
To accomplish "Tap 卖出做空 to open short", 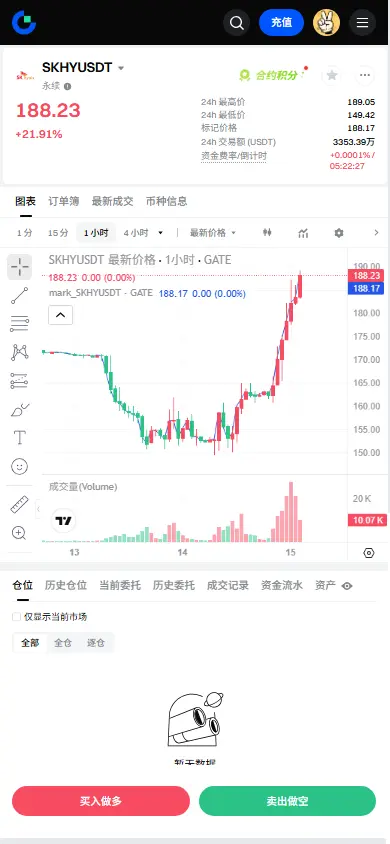I will pyautogui.click(x=287, y=801).
